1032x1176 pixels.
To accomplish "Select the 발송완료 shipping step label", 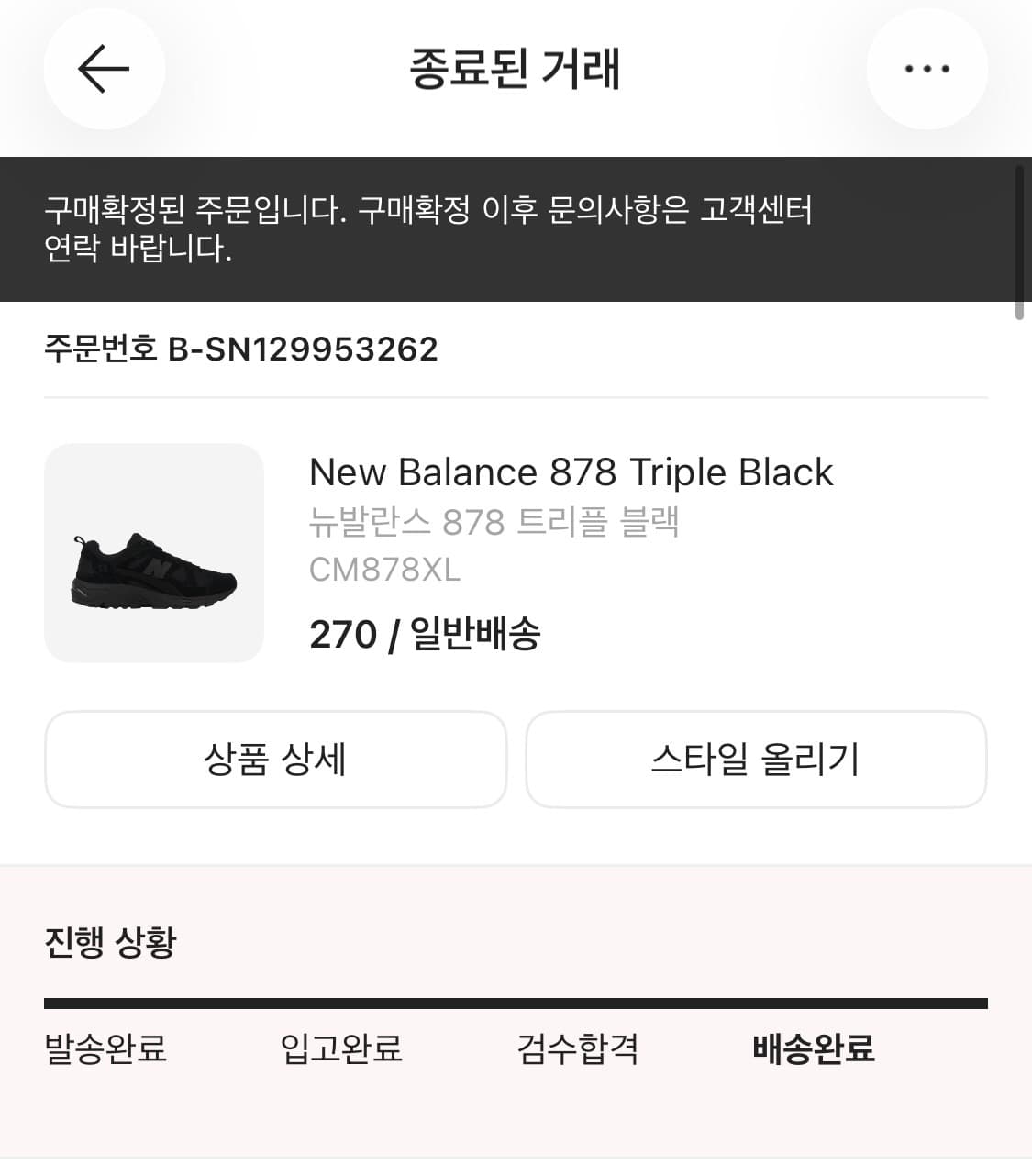I will pyautogui.click(x=105, y=1051).
